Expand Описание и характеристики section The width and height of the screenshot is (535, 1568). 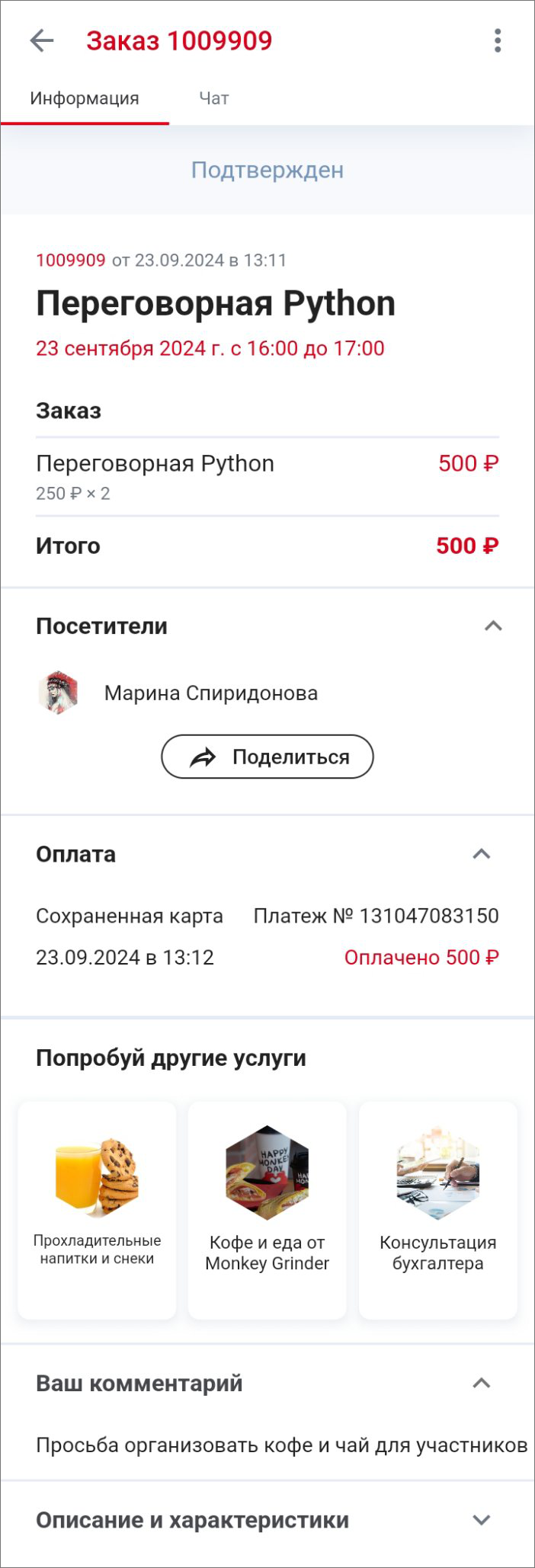point(482,1520)
